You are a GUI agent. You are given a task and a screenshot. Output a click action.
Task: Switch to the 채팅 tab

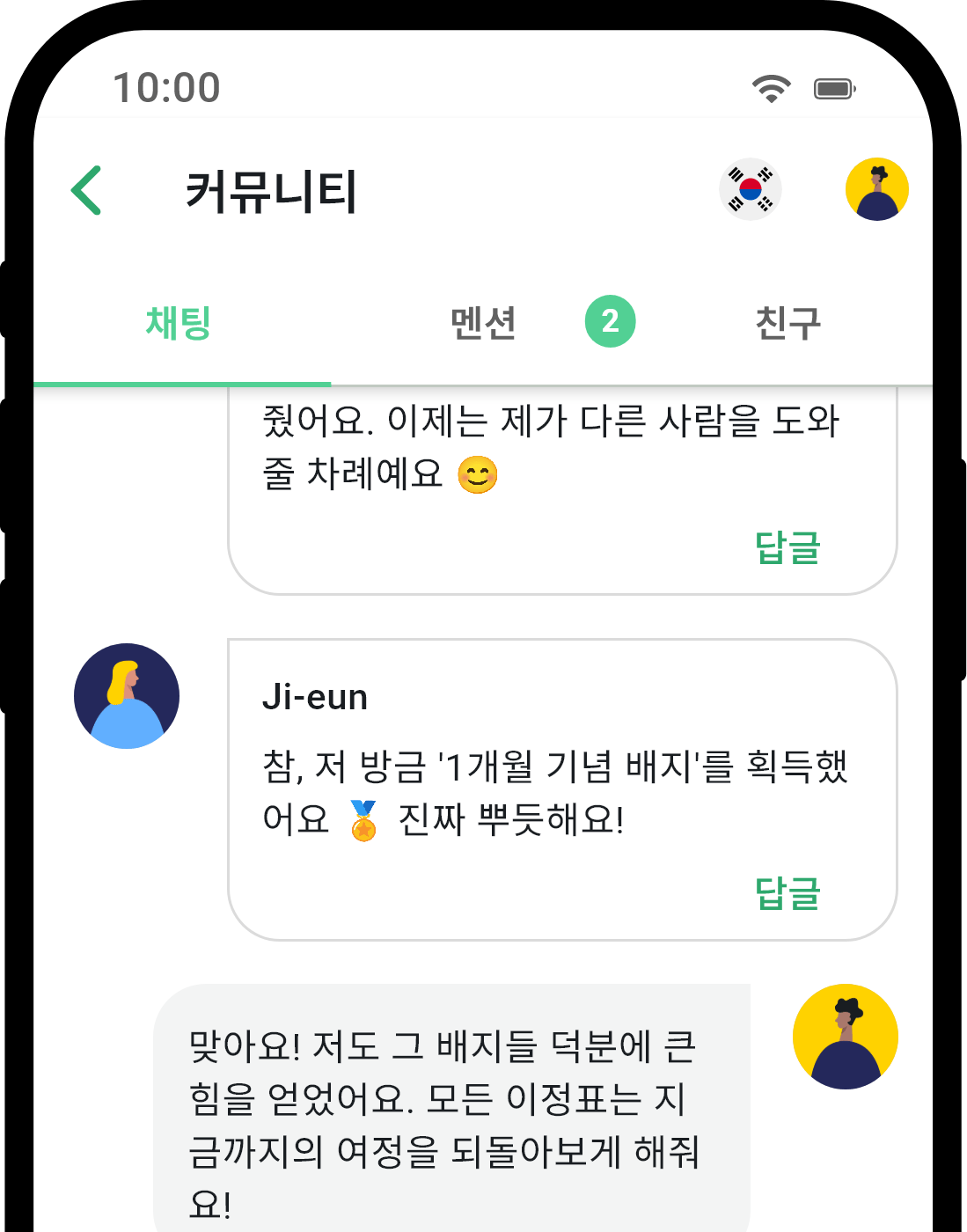pyautogui.click(x=179, y=323)
